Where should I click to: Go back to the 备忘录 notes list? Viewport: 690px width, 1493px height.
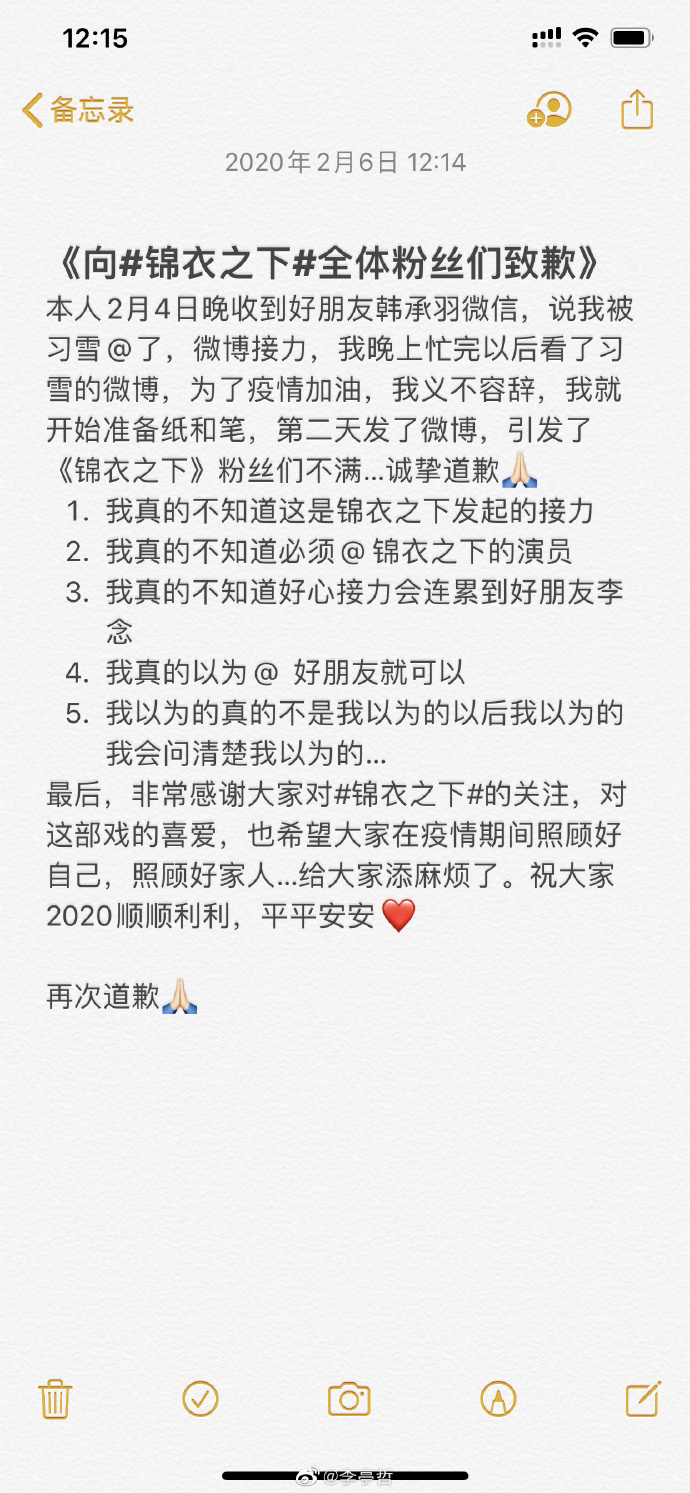78,110
